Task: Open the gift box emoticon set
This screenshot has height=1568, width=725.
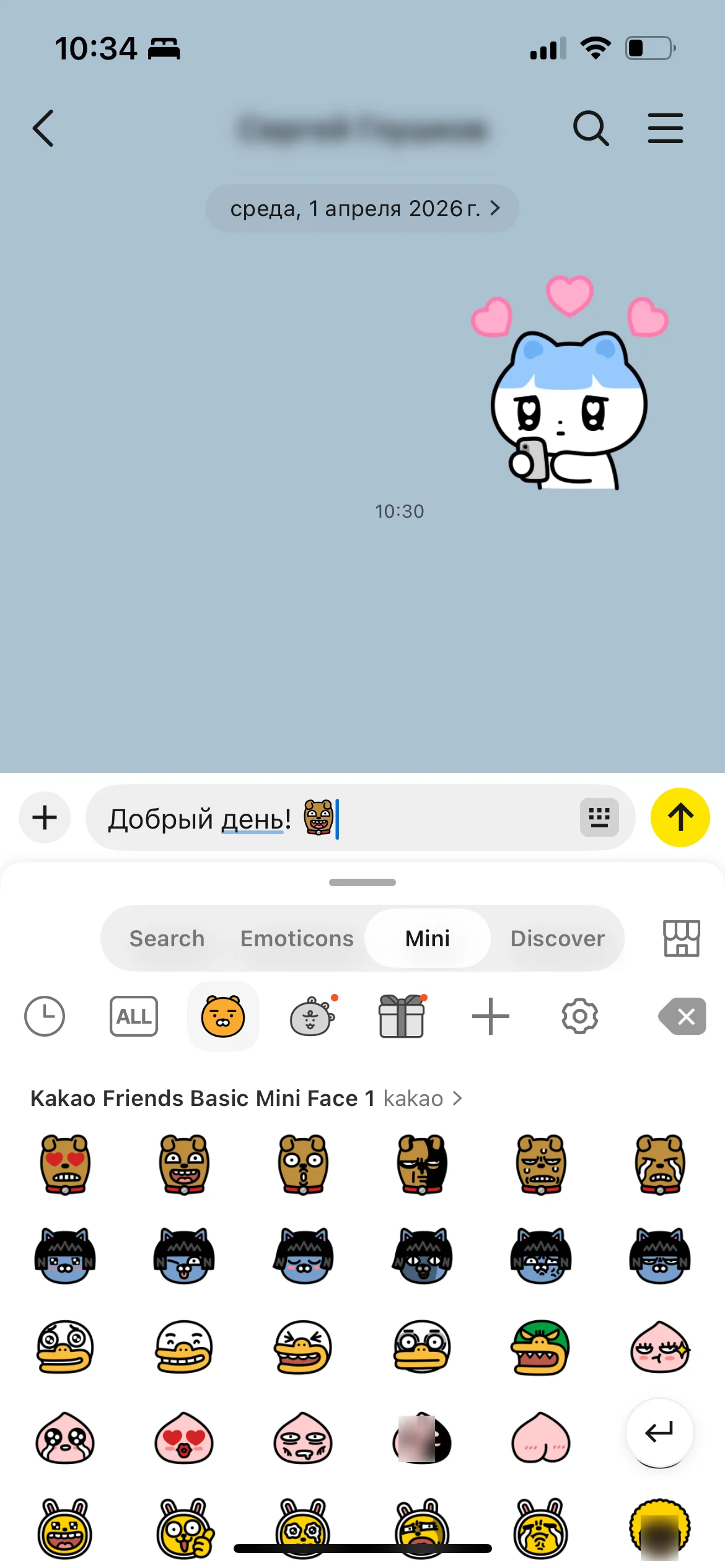Action: 402,1016
